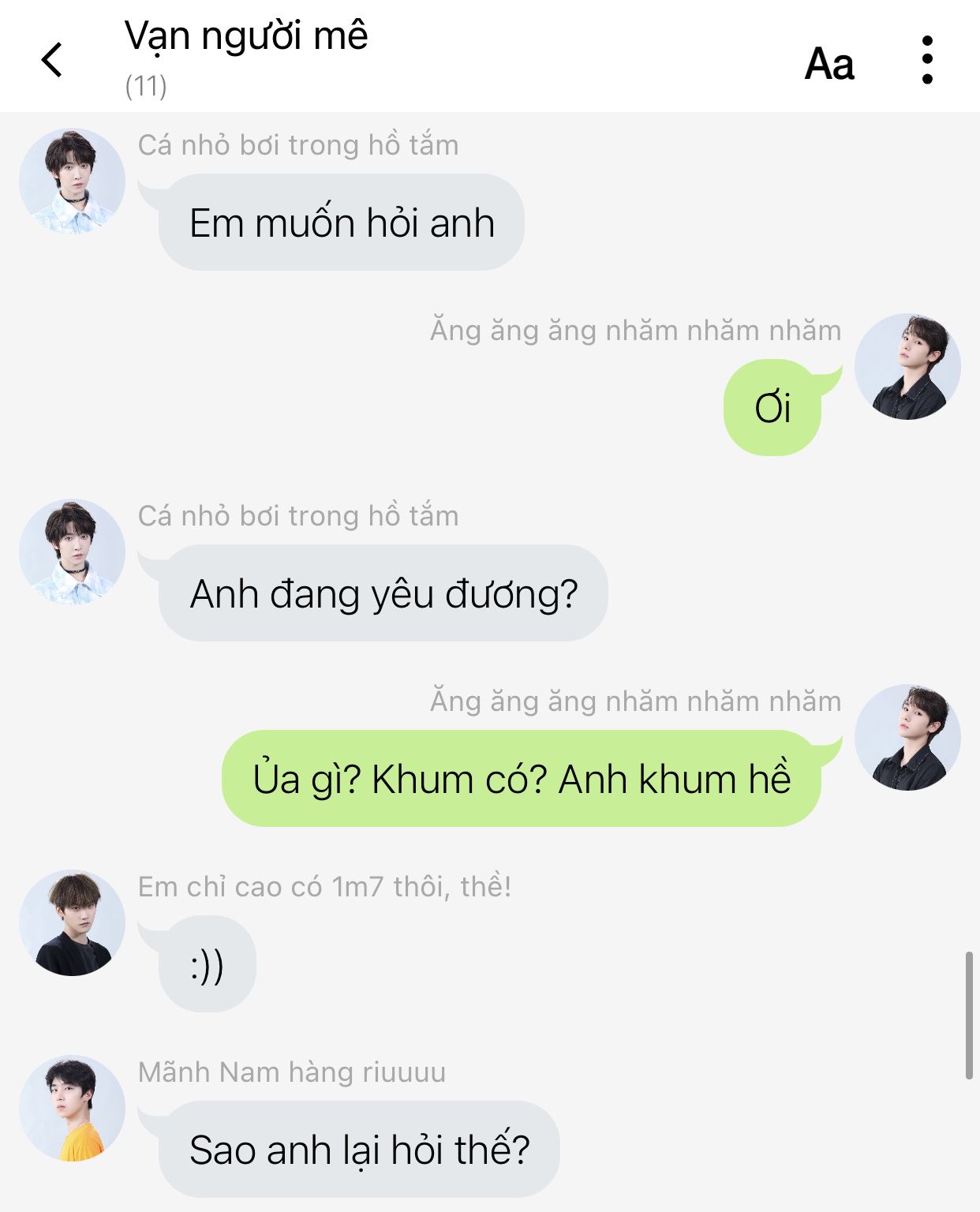Open the three-dot overflow menu
The width and height of the screenshot is (980, 1212).
point(927,60)
